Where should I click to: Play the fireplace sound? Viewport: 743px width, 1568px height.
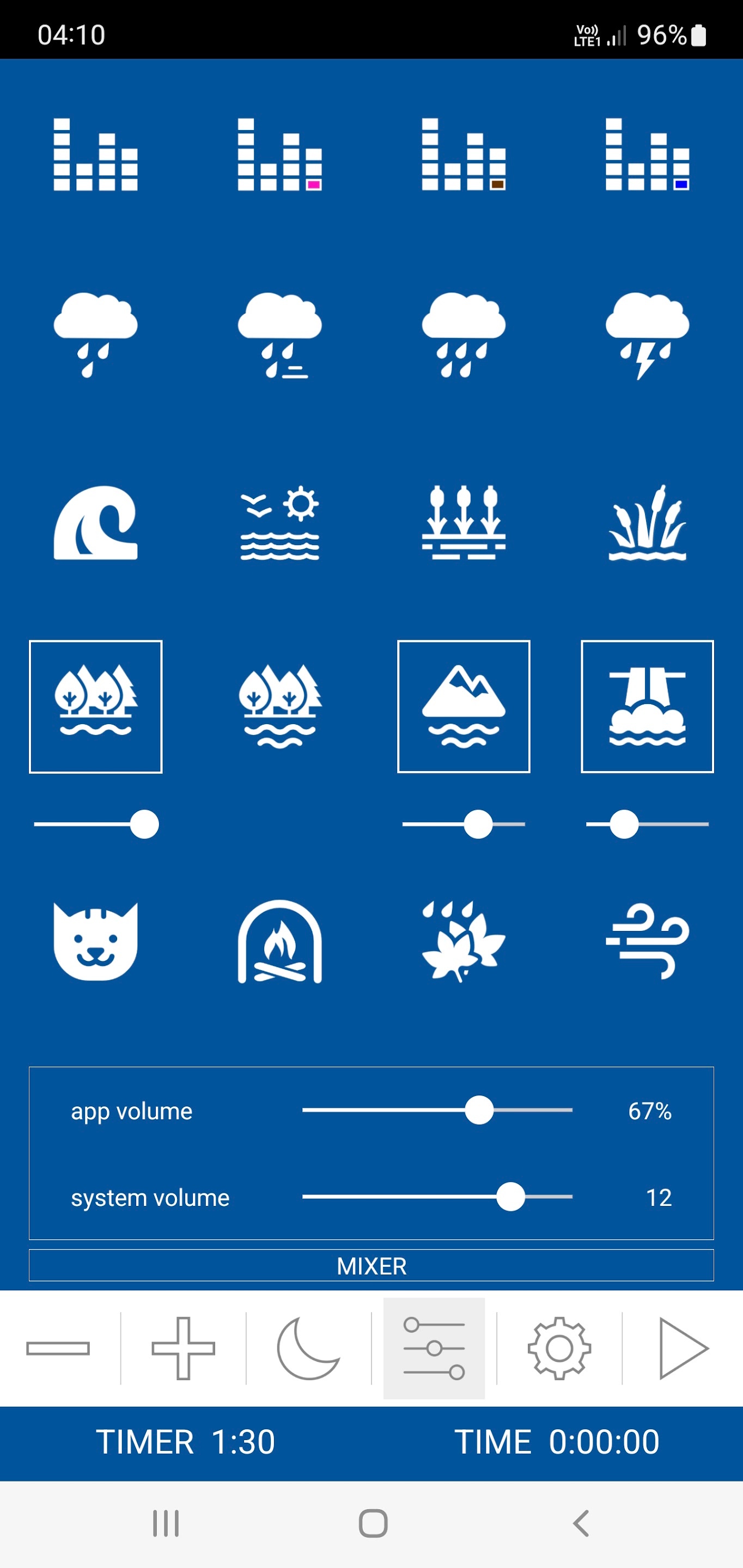(279, 941)
